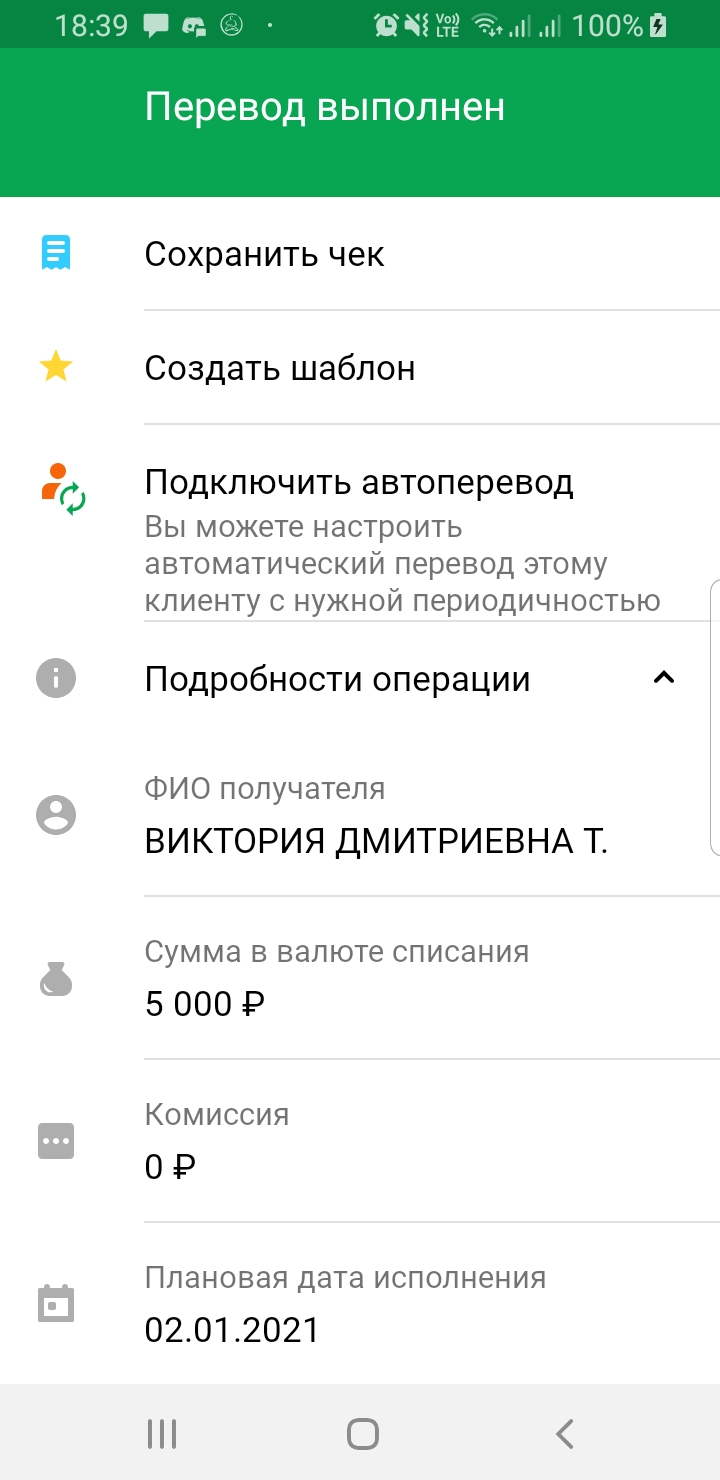This screenshot has width=720, height=1480.
Task: Open Сохранить чек to save the receipt
Action: [360, 254]
